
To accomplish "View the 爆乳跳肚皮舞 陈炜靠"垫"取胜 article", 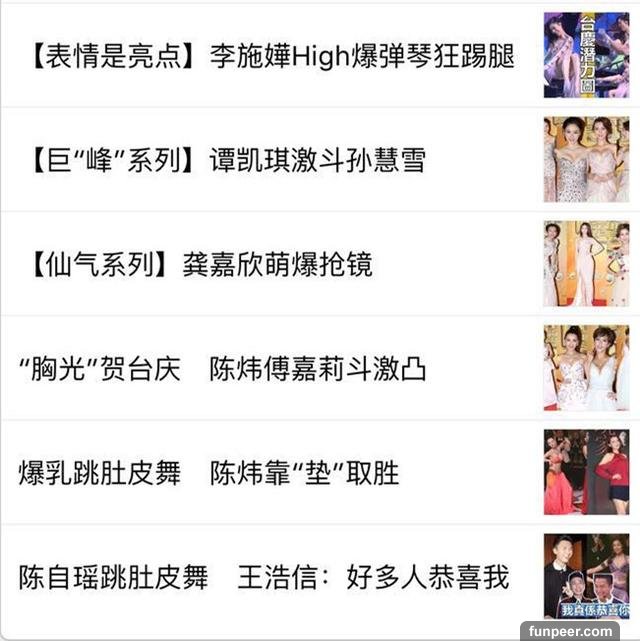I will (x=209, y=472).
